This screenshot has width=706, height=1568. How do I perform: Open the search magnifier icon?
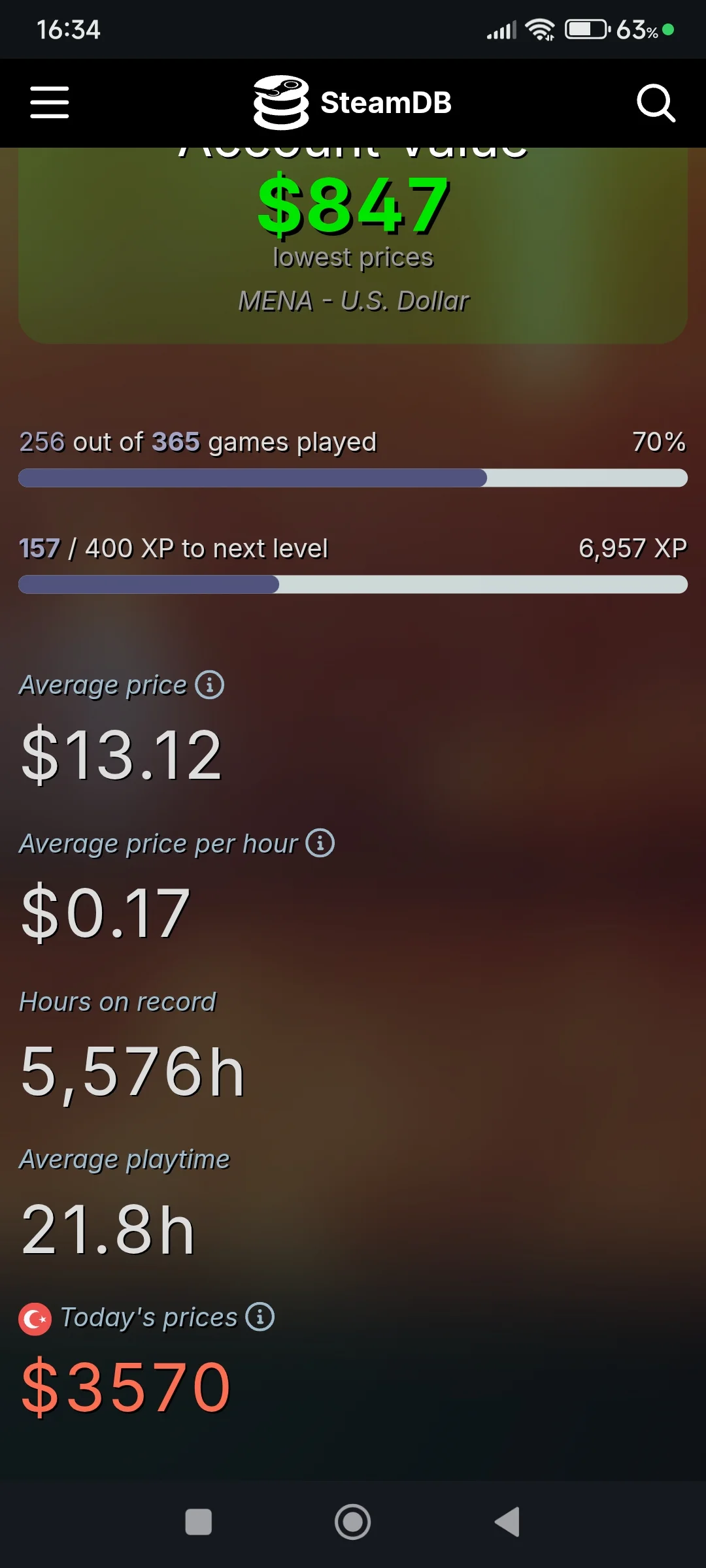click(656, 103)
